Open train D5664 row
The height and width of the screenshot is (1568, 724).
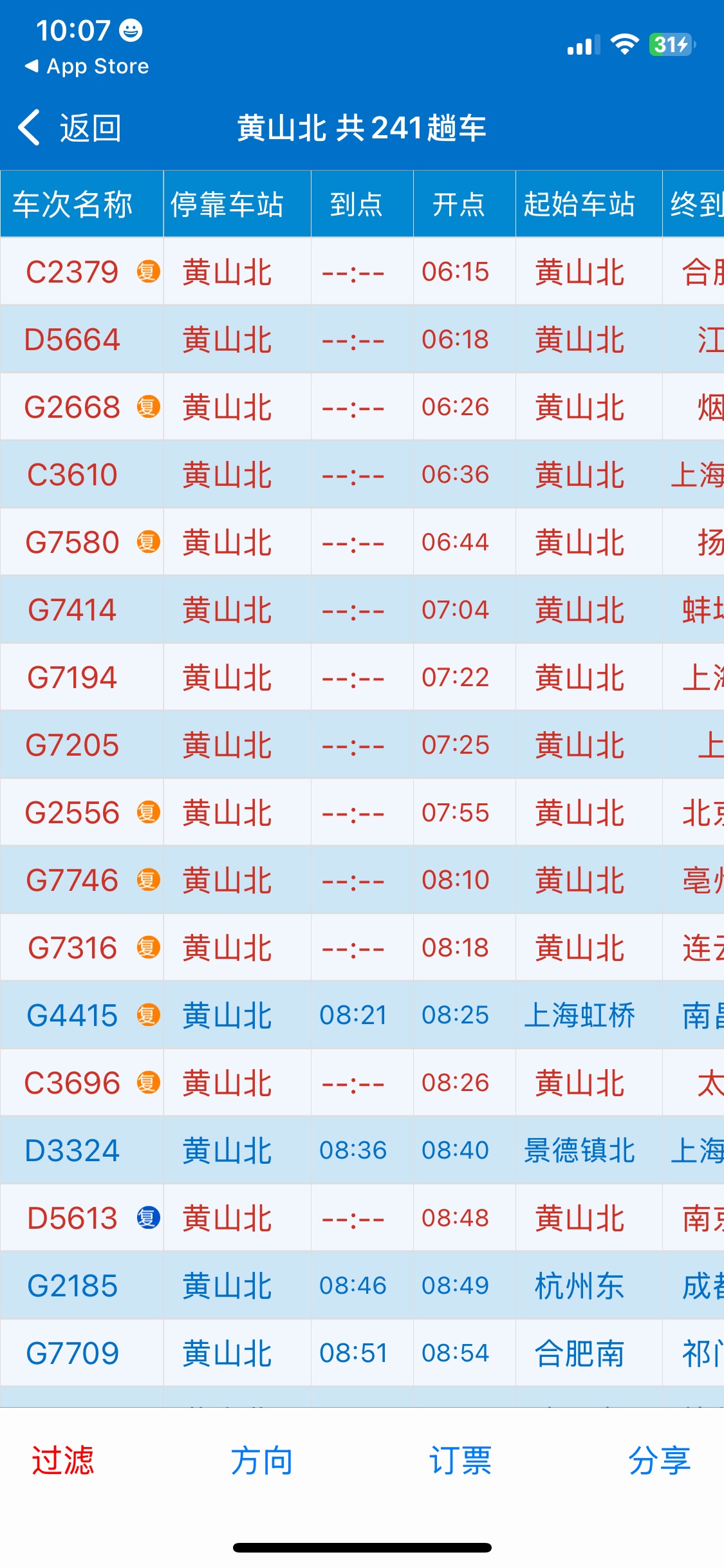pos(362,339)
